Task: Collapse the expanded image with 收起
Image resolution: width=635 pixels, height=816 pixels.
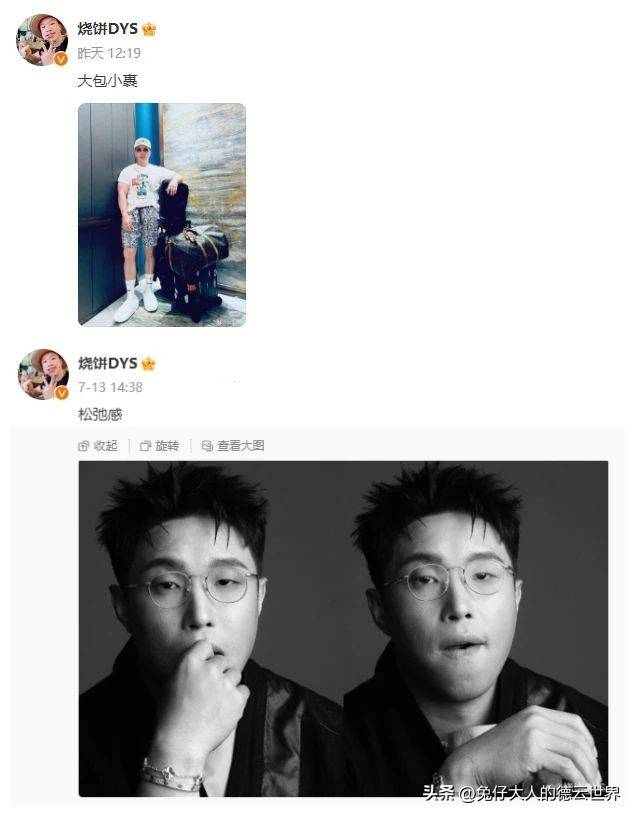Action: coord(98,446)
